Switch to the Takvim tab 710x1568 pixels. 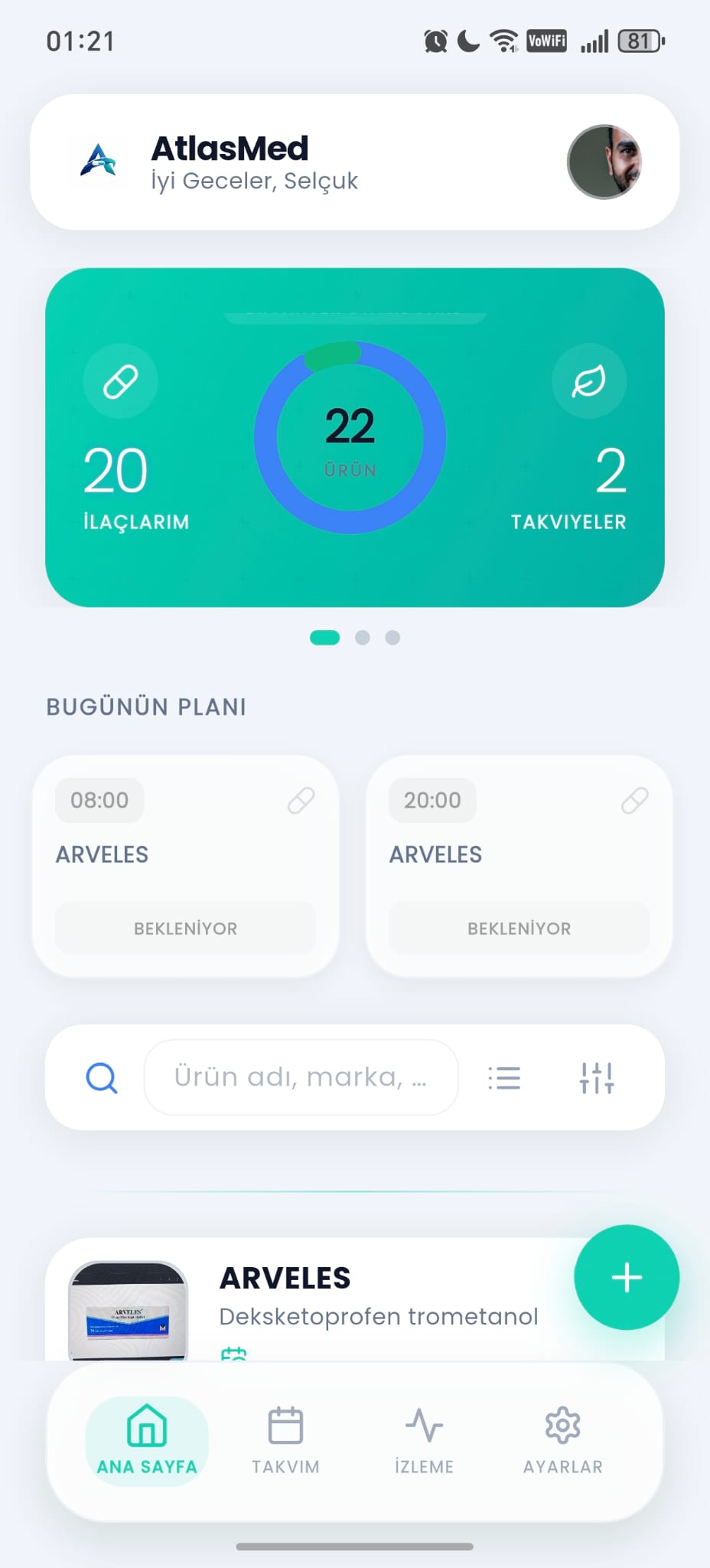pos(285,1441)
